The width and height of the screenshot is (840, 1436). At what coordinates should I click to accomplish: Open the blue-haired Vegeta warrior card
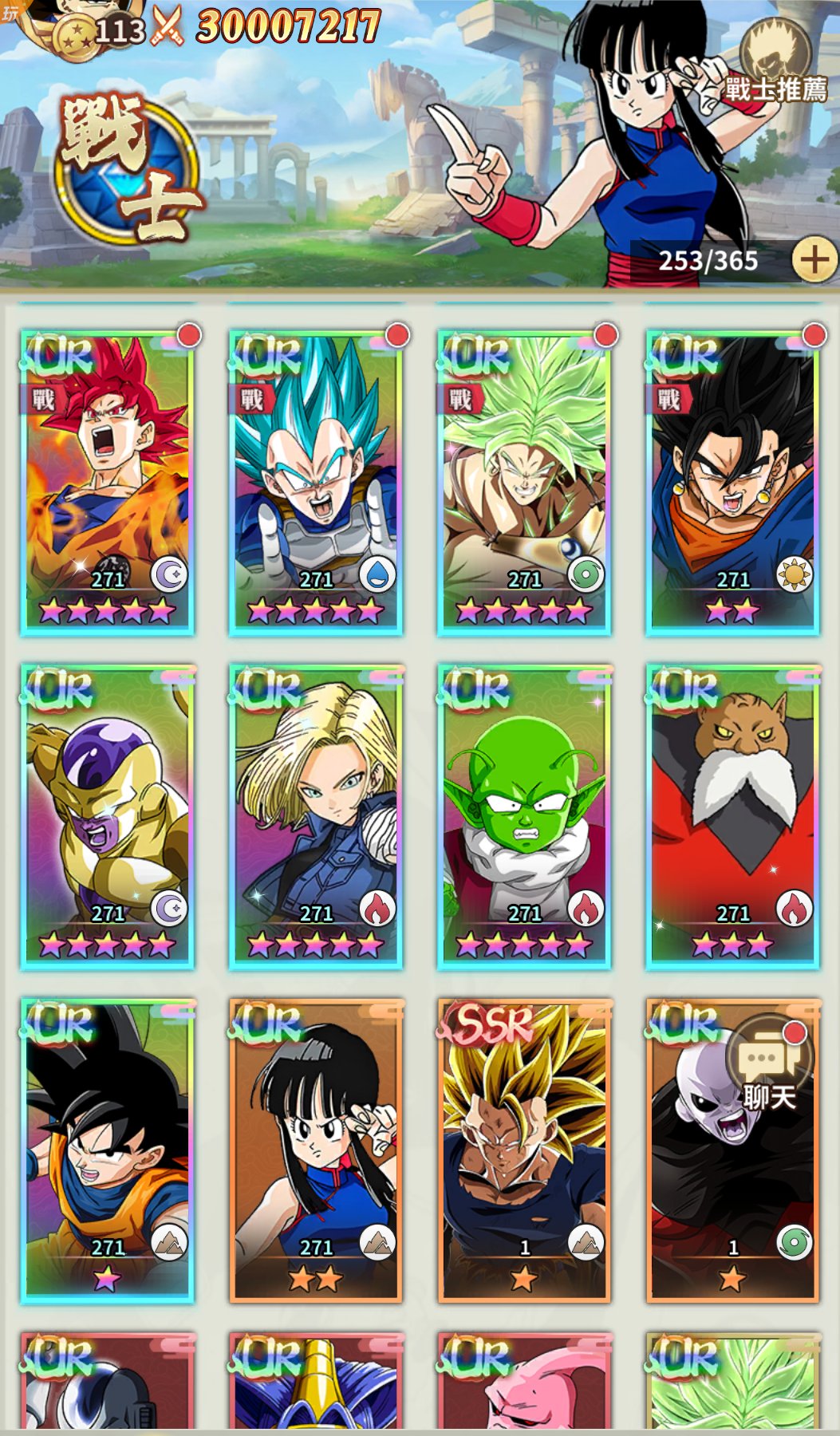coord(316,483)
